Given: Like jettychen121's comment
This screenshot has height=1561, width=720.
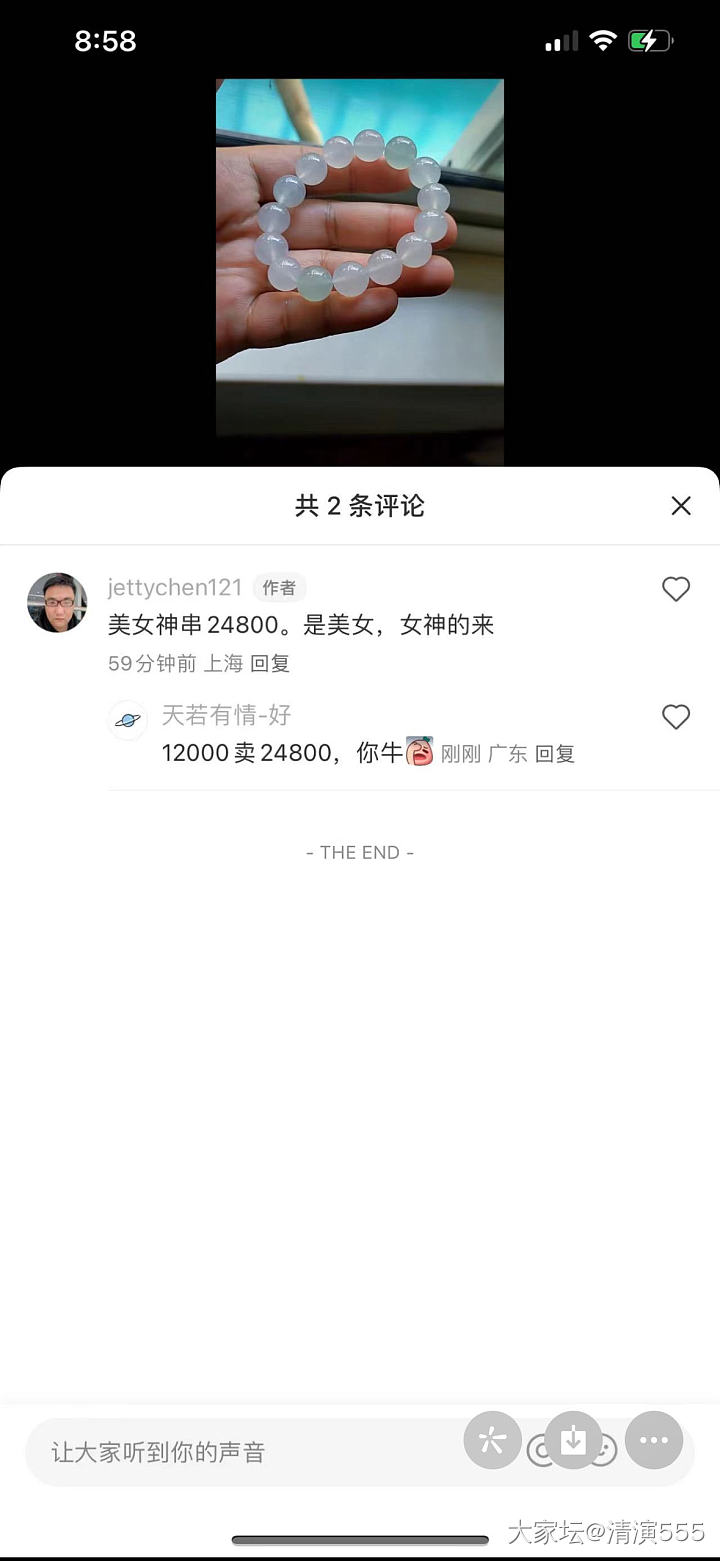Looking at the screenshot, I should pos(676,590).
